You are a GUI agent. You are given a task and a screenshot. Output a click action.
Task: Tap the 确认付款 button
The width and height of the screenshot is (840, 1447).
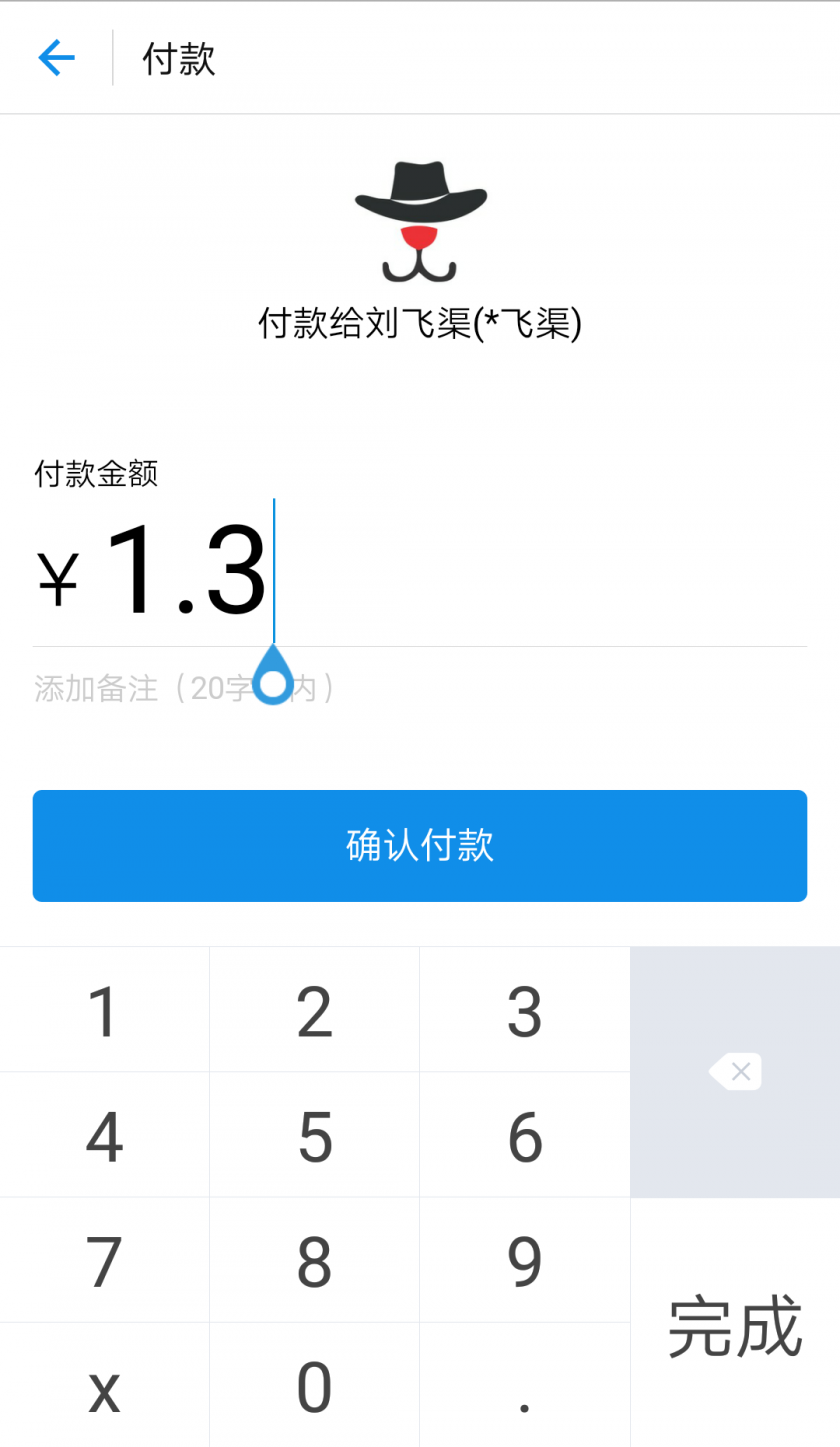(x=420, y=846)
